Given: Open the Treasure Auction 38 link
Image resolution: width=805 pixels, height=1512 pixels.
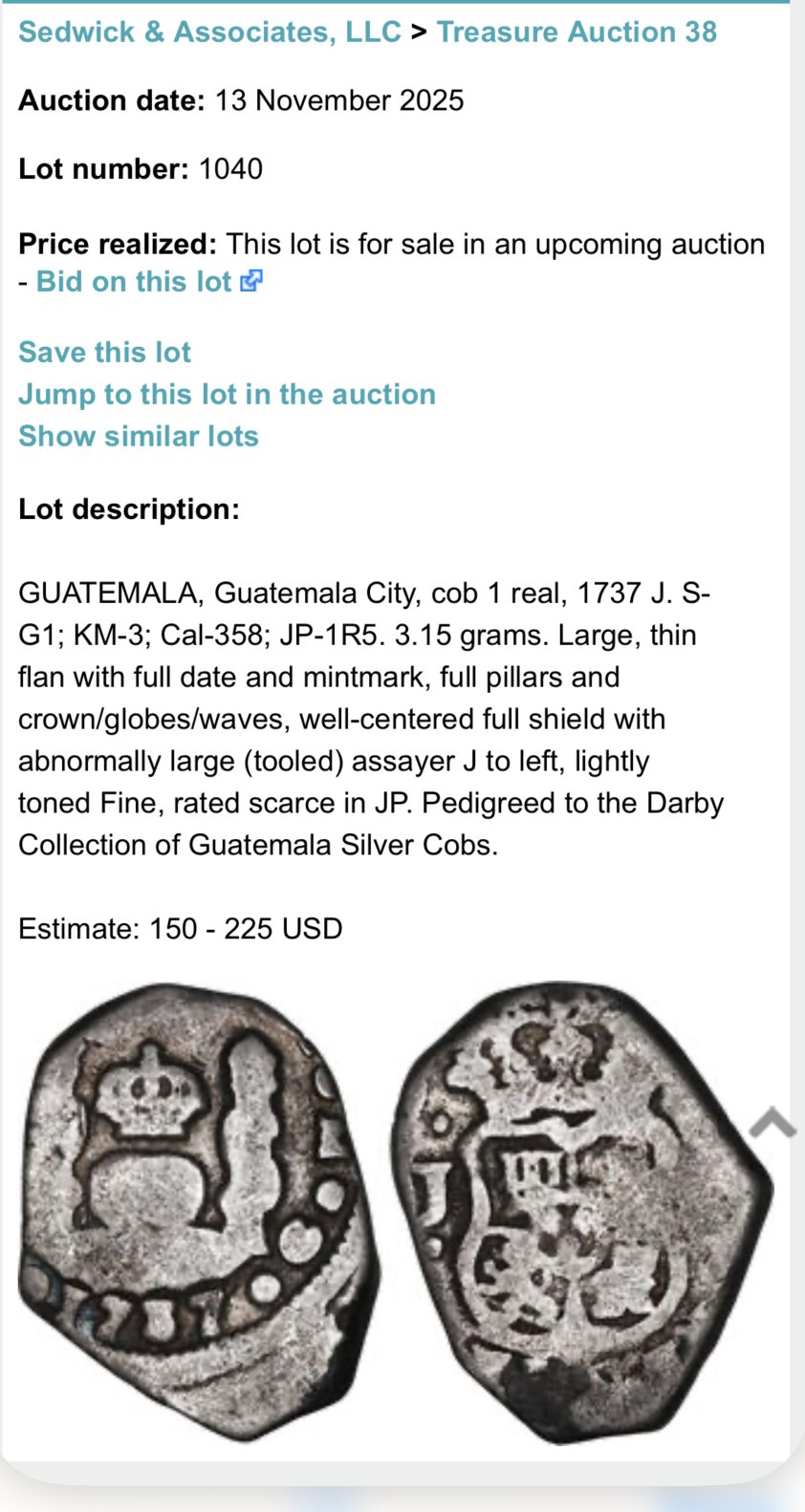Looking at the screenshot, I should click(577, 32).
